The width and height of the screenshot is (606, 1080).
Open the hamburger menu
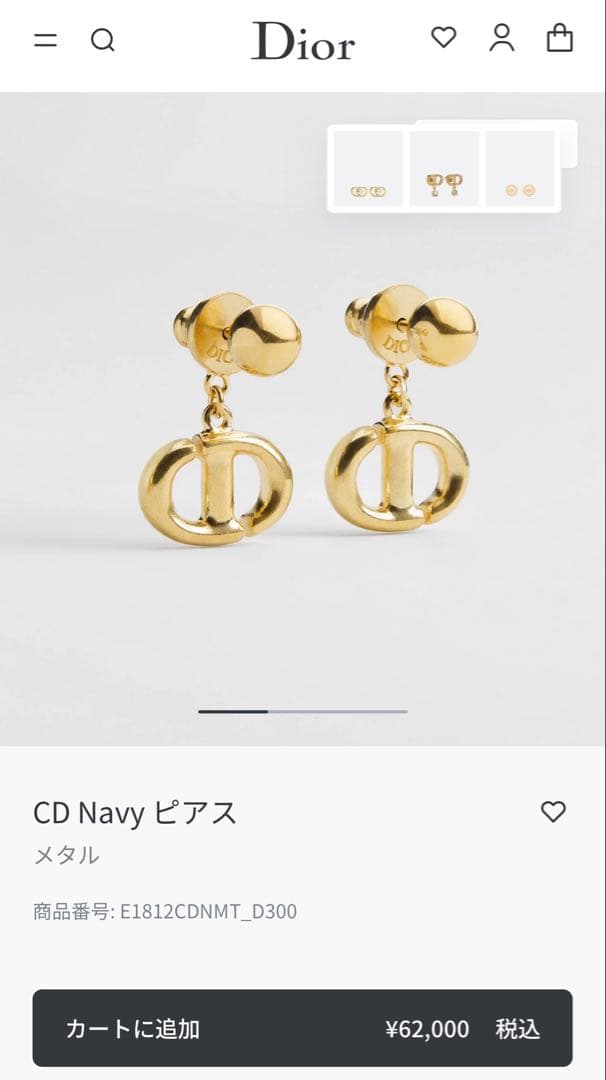tap(45, 40)
